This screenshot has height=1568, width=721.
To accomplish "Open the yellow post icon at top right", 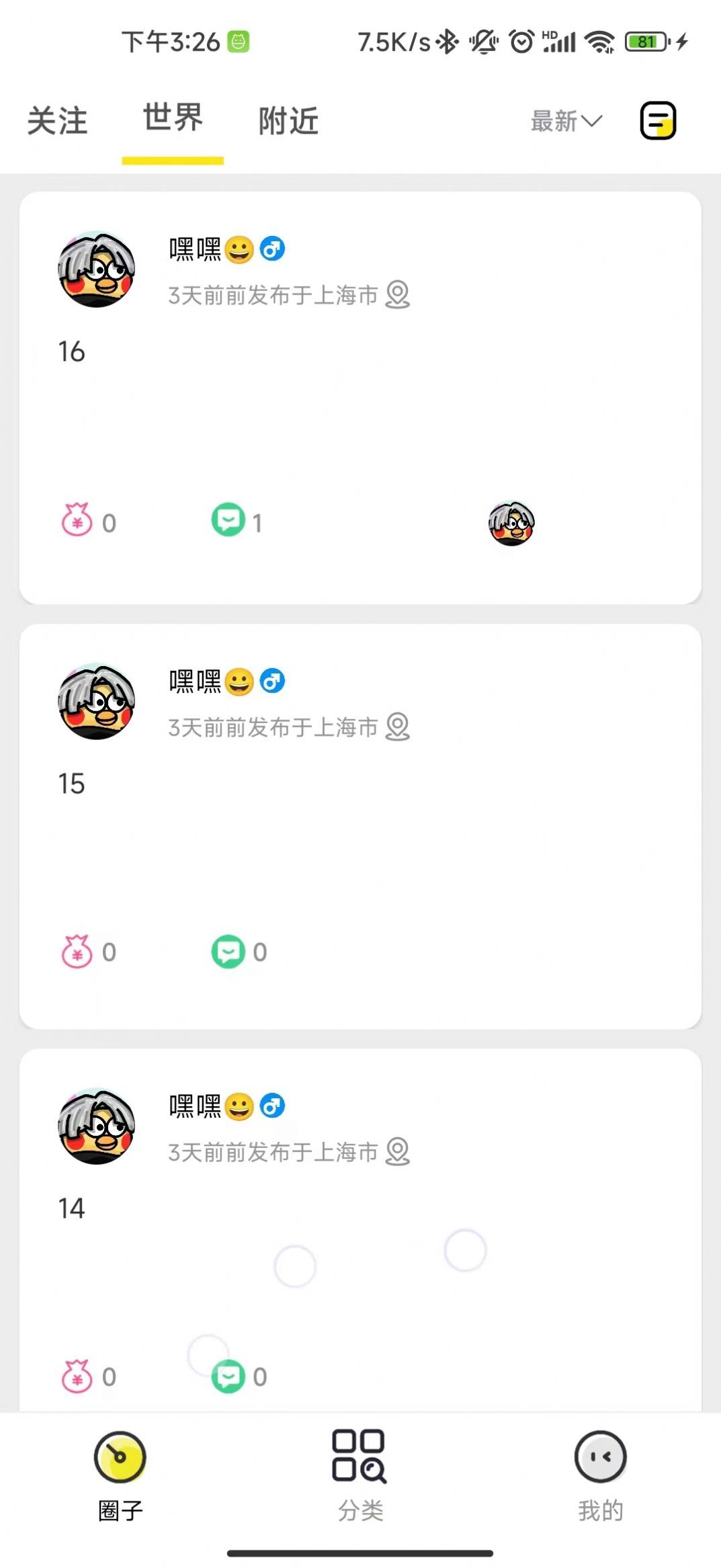I will pyautogui.click(x=657, y=121).
